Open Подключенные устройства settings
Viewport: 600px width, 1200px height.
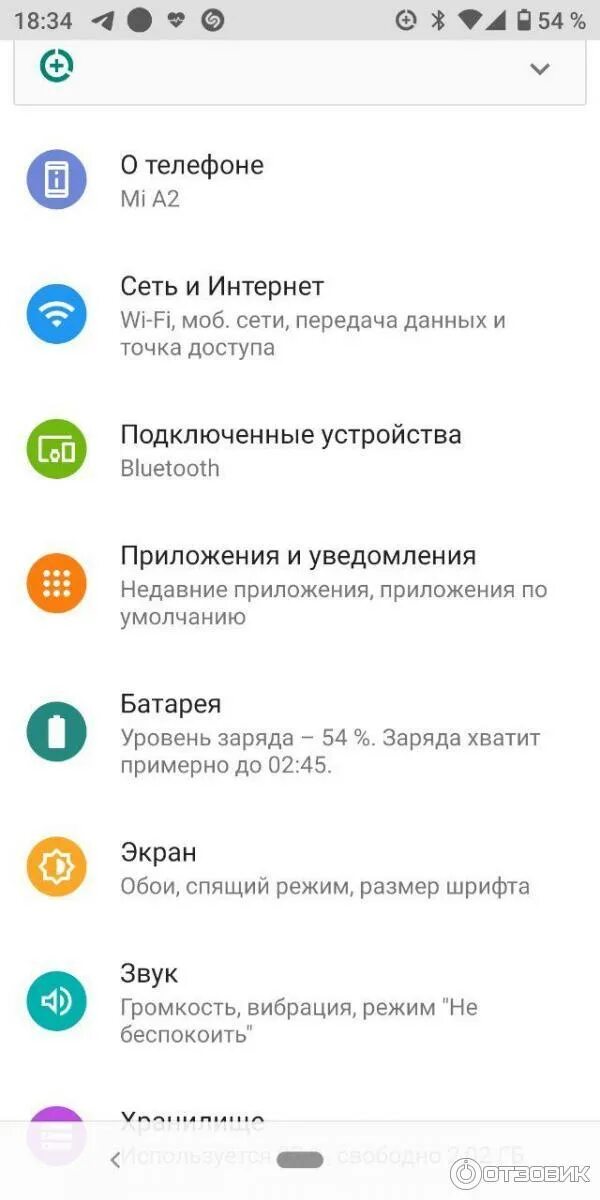click(300, 450)
